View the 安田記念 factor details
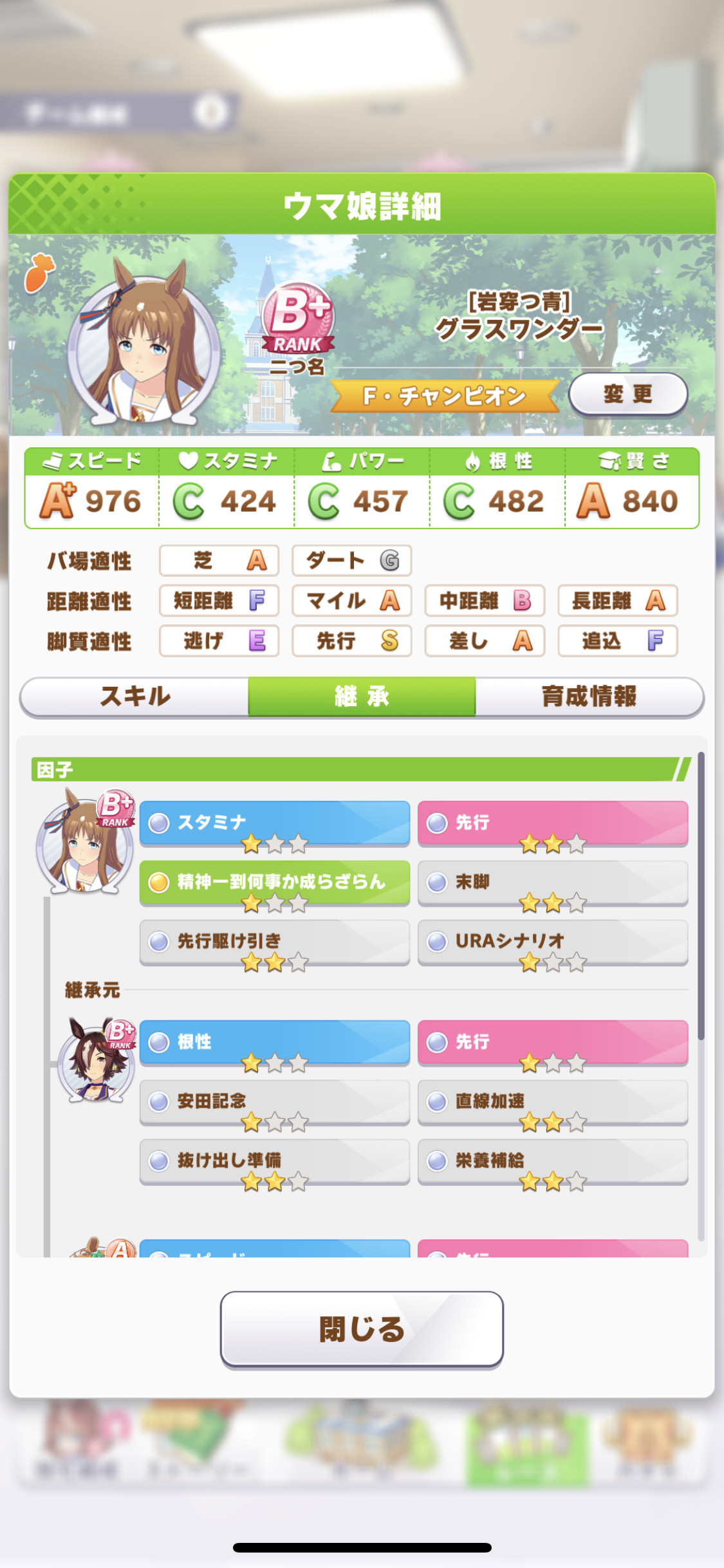 [275, 1102]
